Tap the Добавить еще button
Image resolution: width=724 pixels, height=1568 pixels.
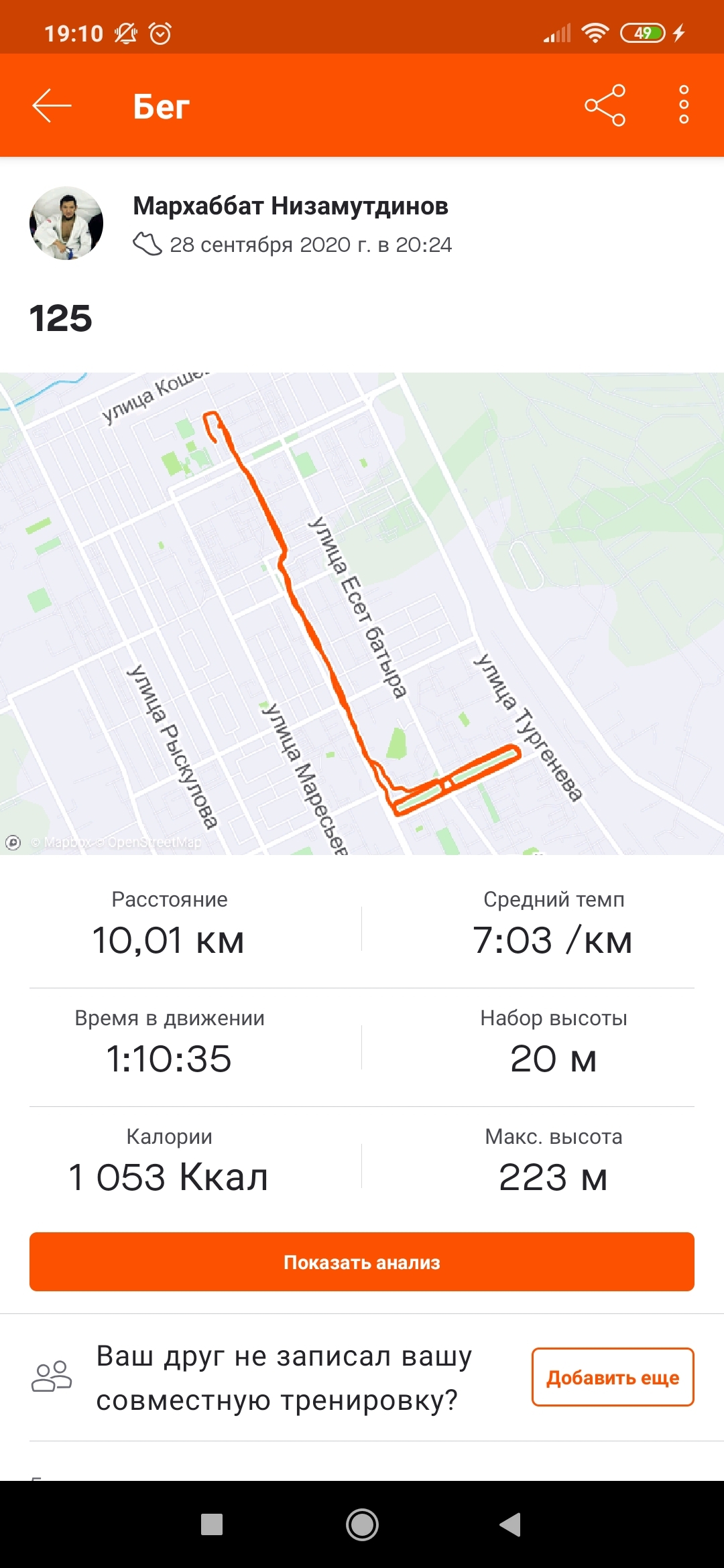pyautogui.click(x=613, y=1377)
